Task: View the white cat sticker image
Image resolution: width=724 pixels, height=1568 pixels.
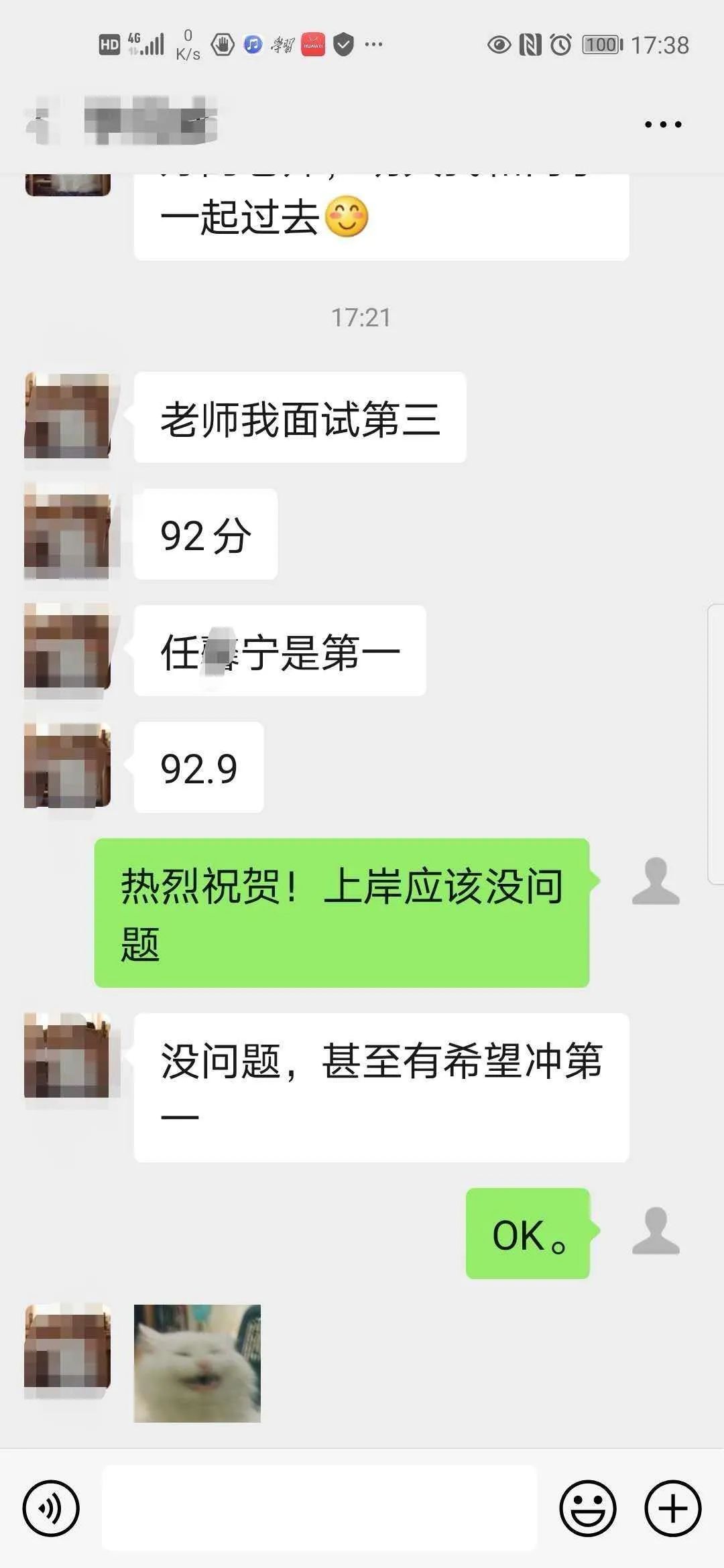Action: coord(197,1364)
